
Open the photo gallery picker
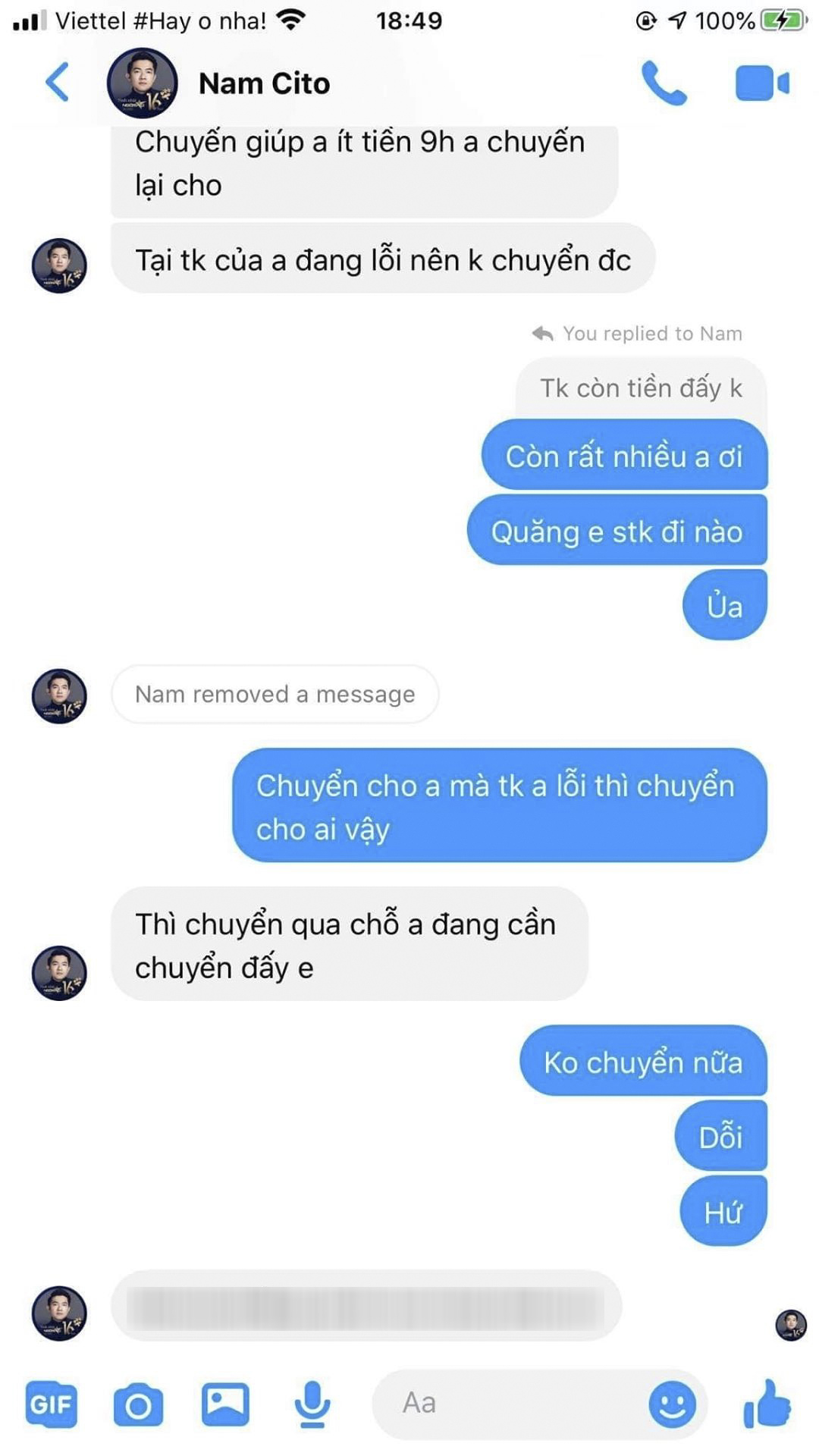(225, 1404)
